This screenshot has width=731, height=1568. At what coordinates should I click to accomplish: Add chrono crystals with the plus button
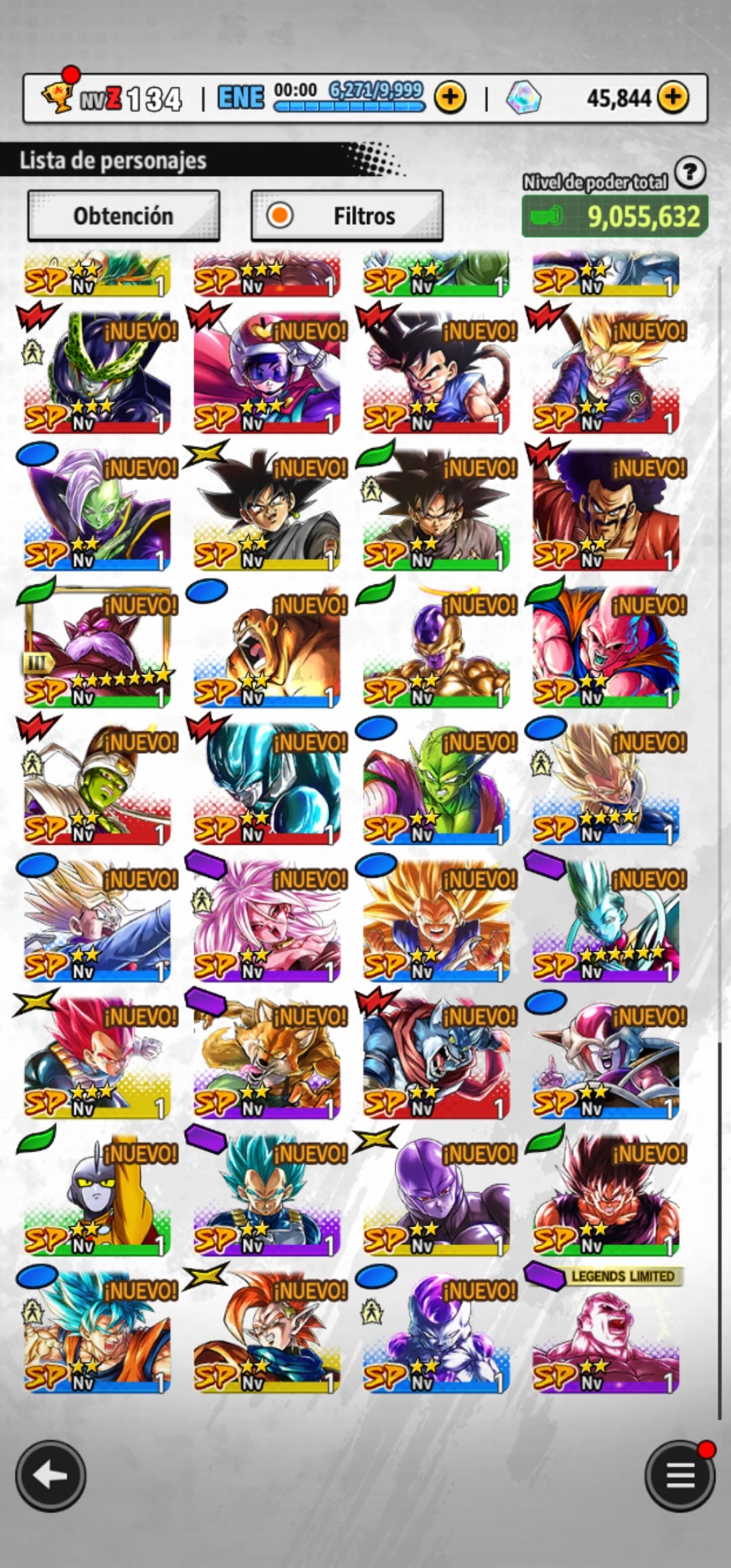coord(672,98)
